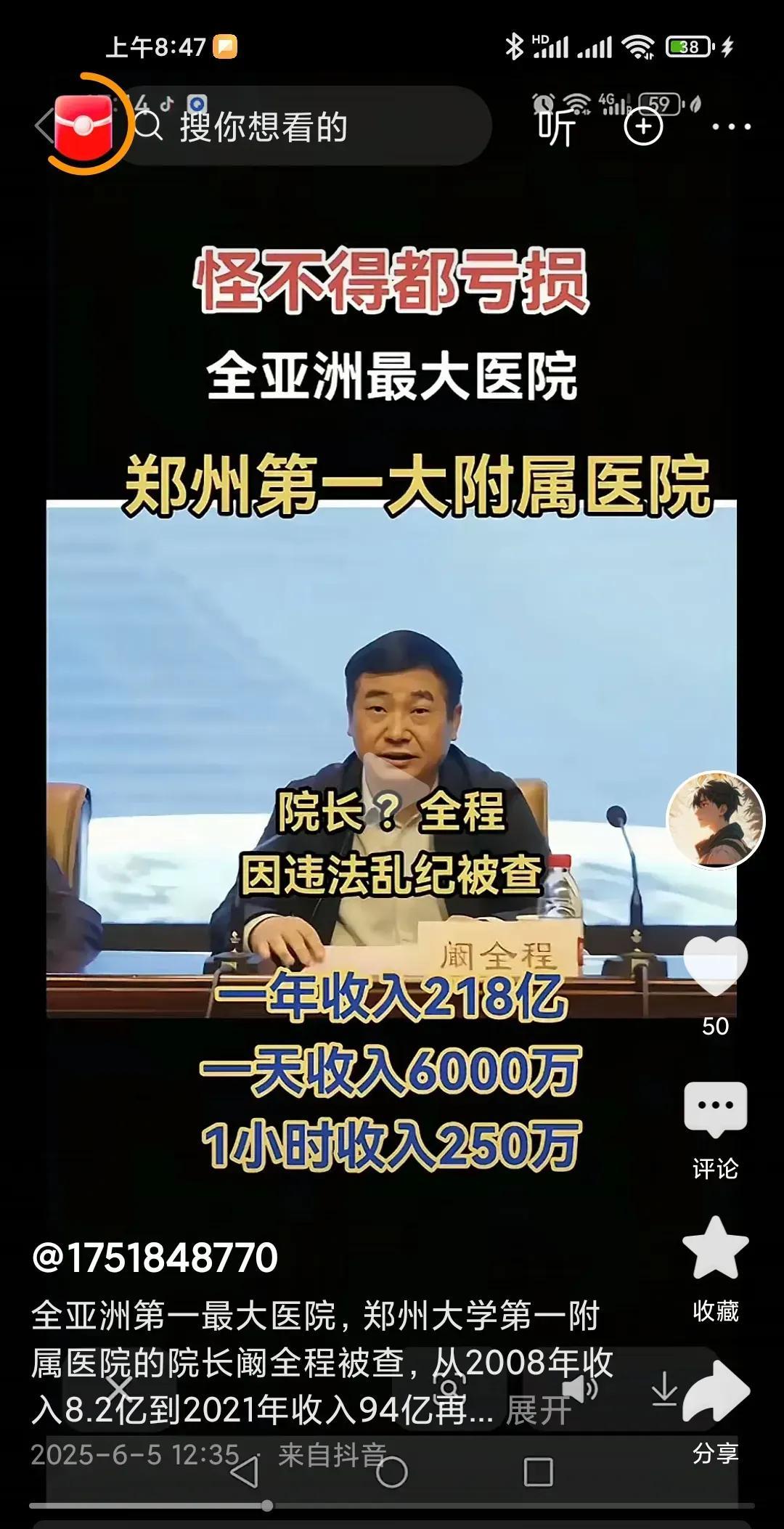Tap the circled plus icon

[644, 127]
